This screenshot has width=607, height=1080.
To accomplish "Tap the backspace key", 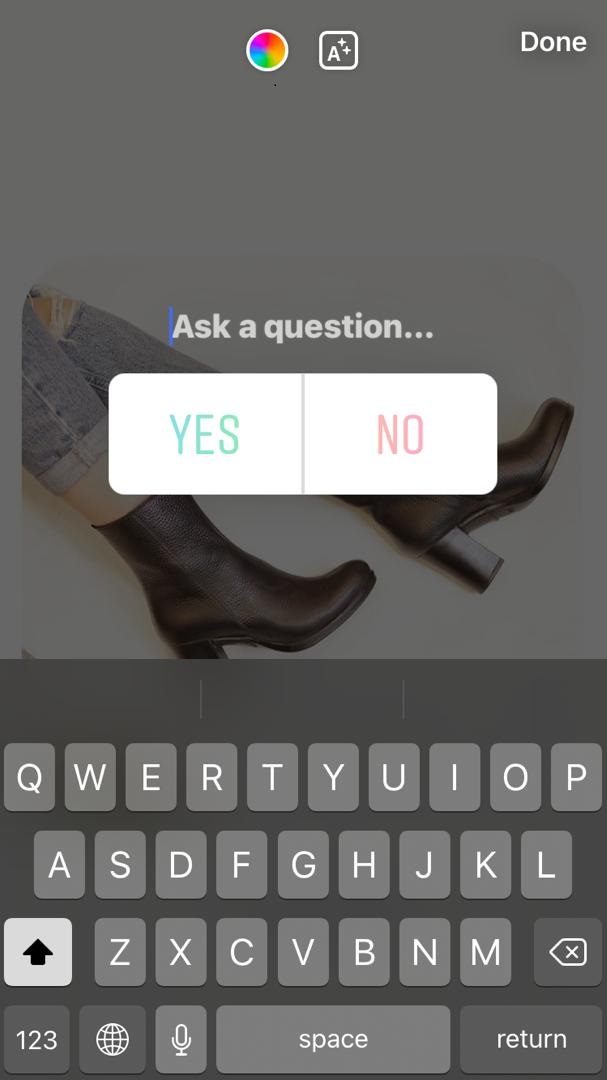I will tap(567, 952).
